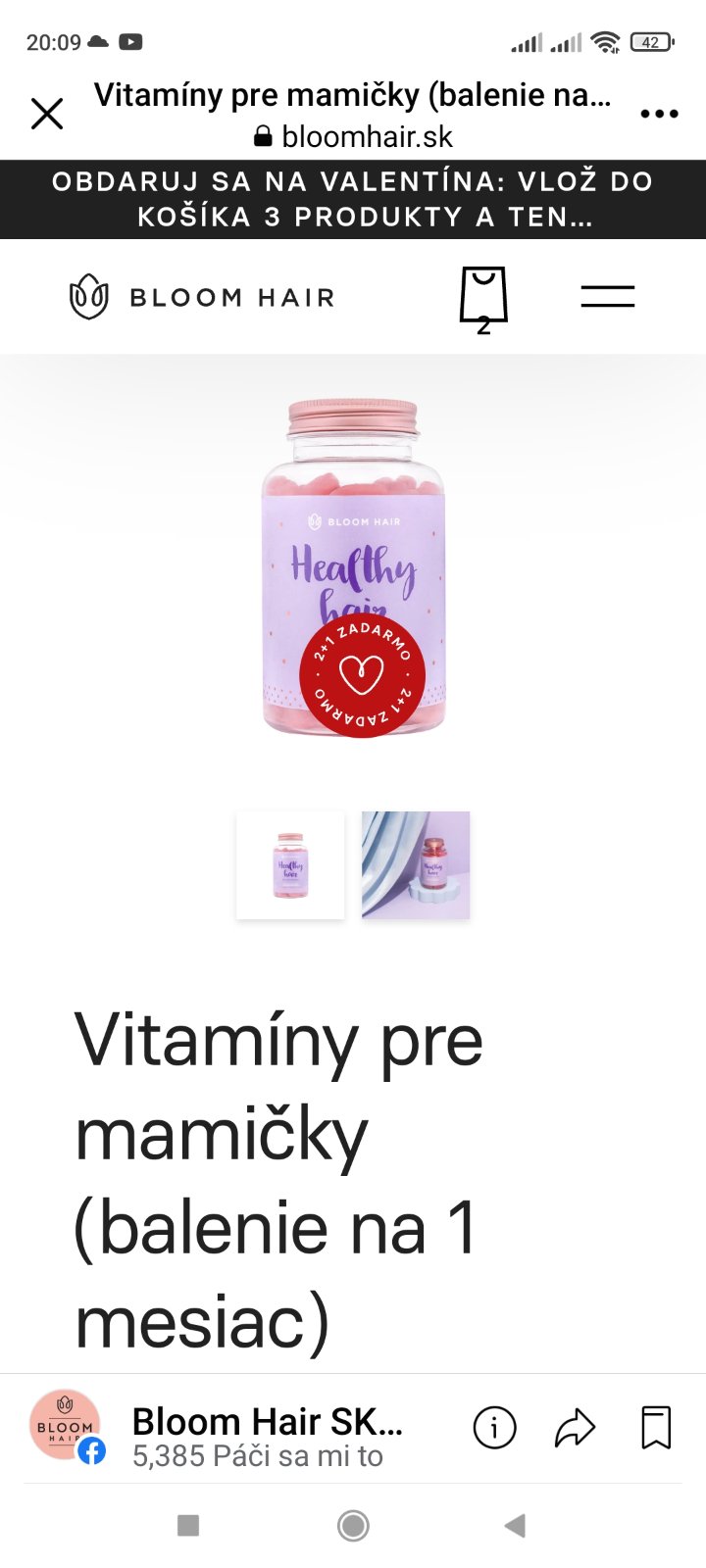
Task: Open the shopping cart with 2 items
Action: click(483, 297)
